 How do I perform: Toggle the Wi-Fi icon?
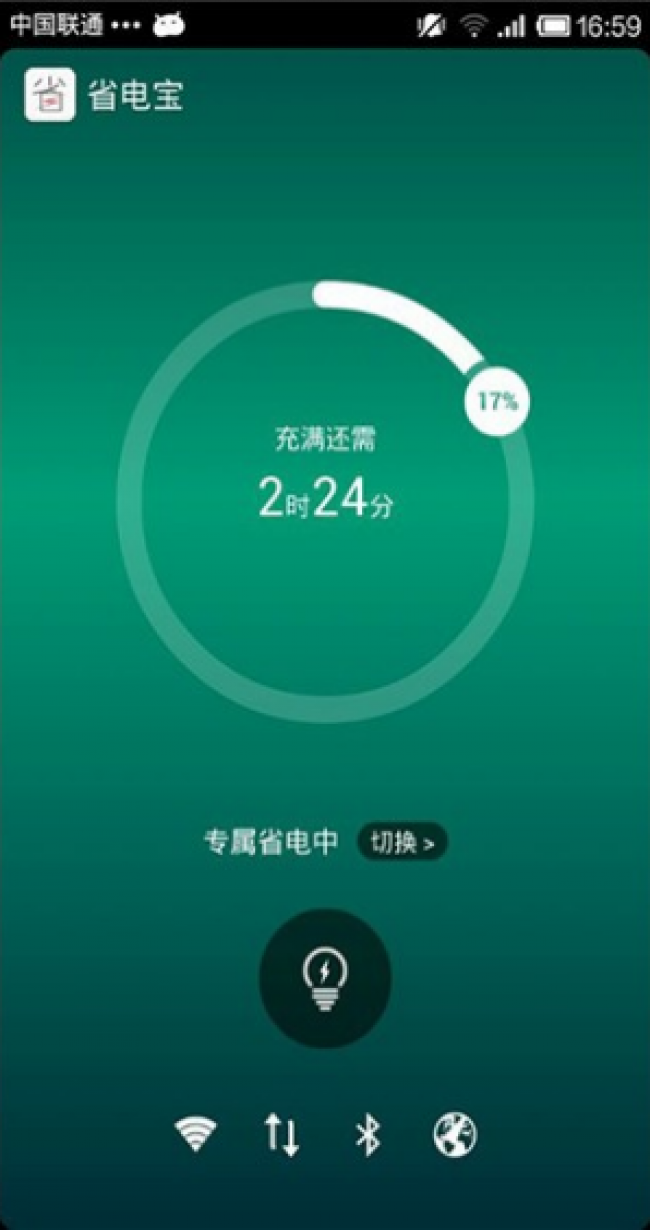196,1135
